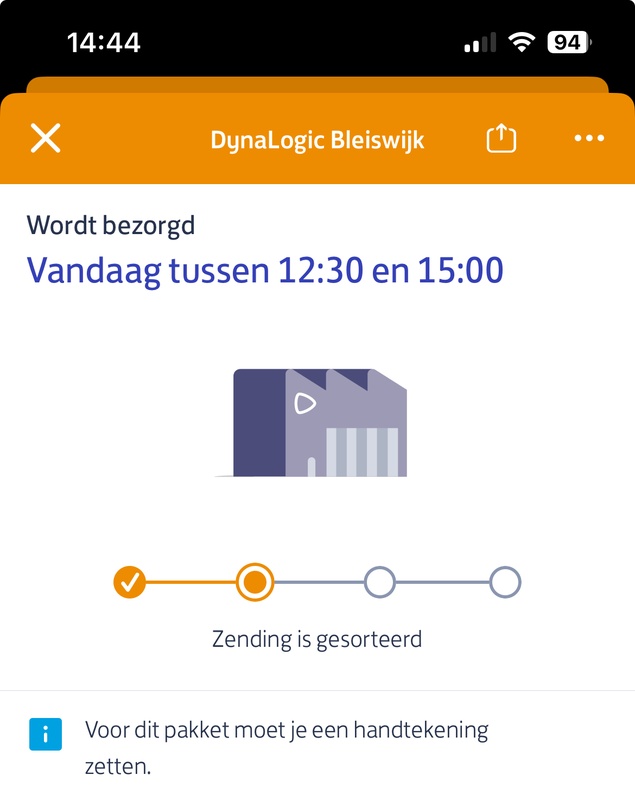Close the DynaLogic Bleiswijk tracking sheet

[x=46, y=139]
